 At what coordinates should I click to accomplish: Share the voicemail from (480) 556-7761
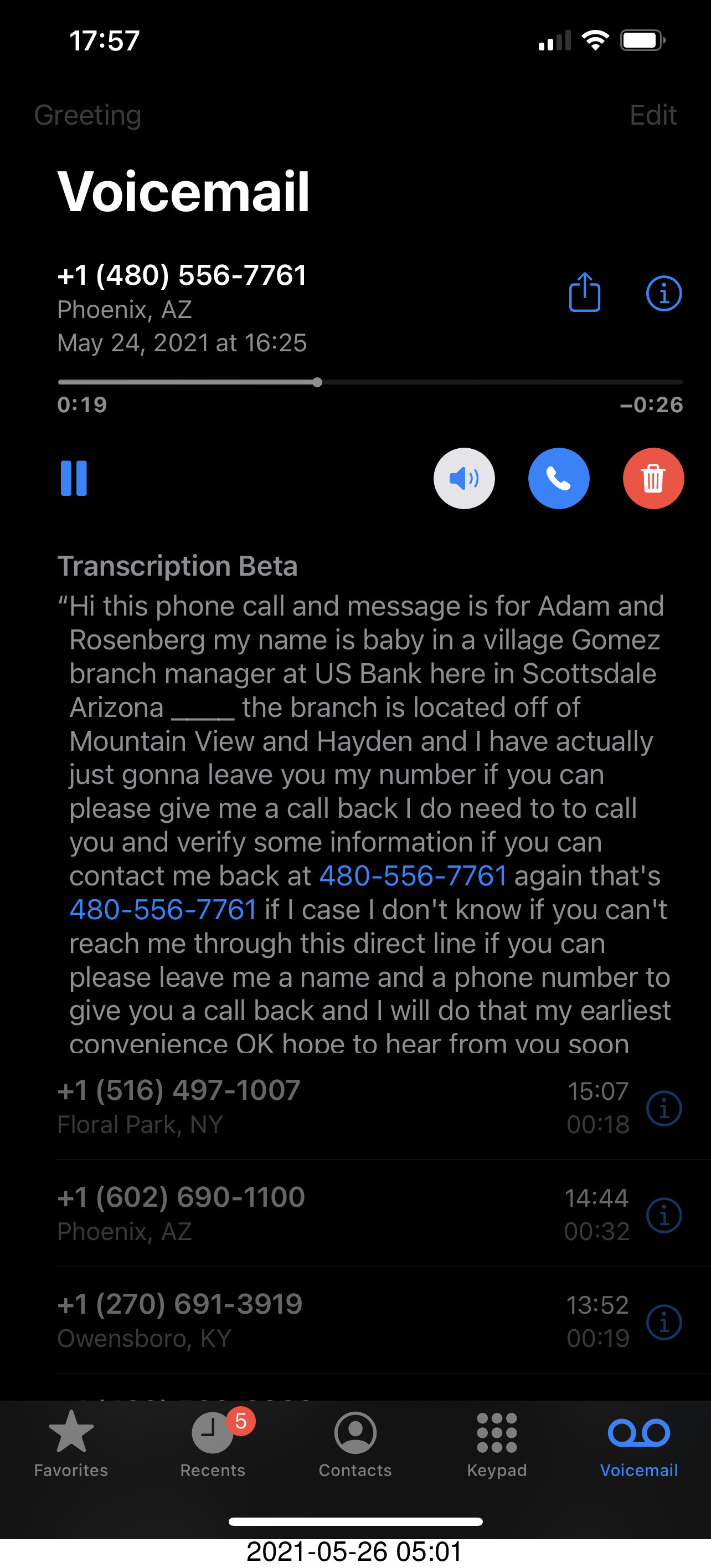tap(585, 293)
